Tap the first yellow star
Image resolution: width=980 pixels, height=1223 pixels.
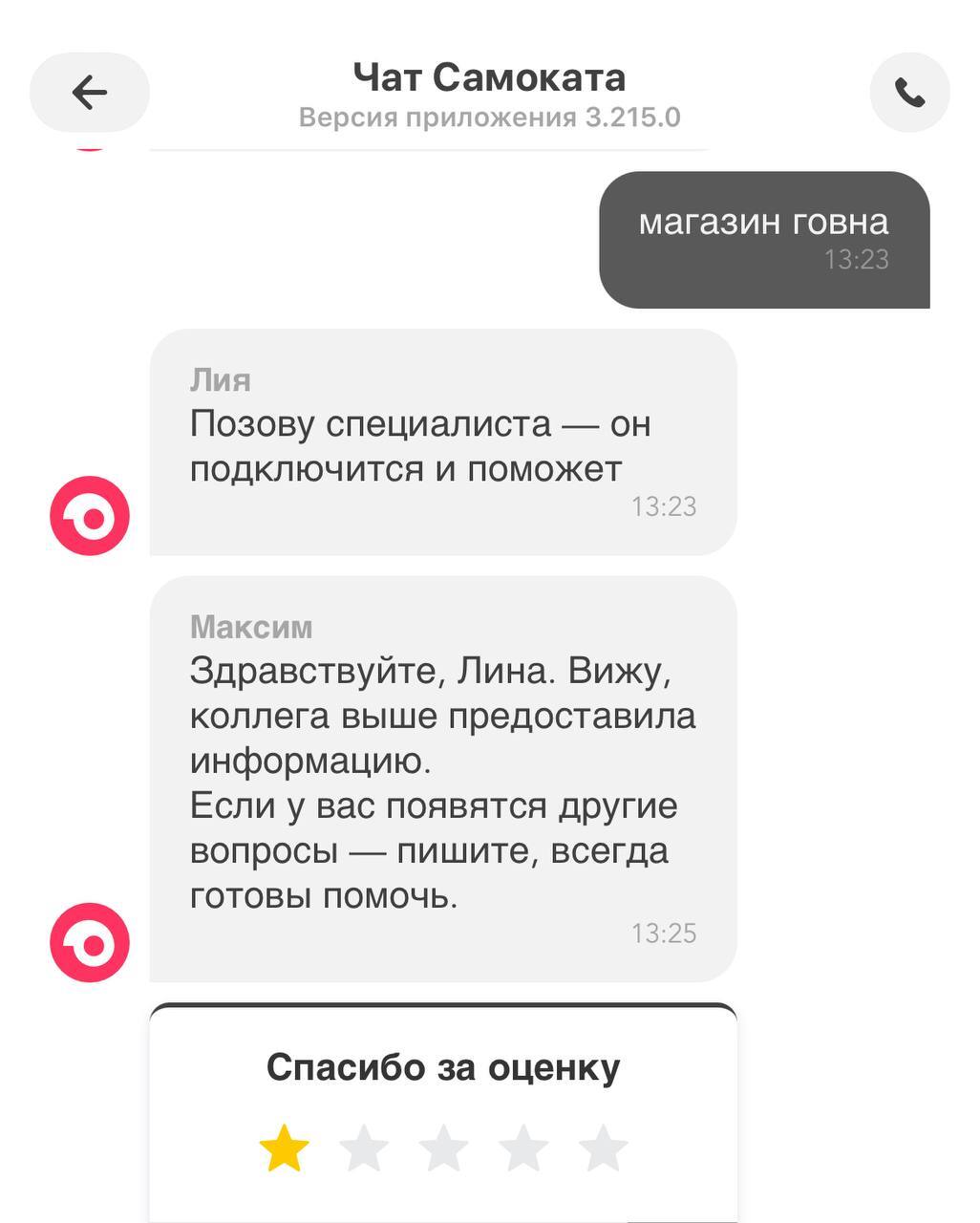coord(285,1148)
